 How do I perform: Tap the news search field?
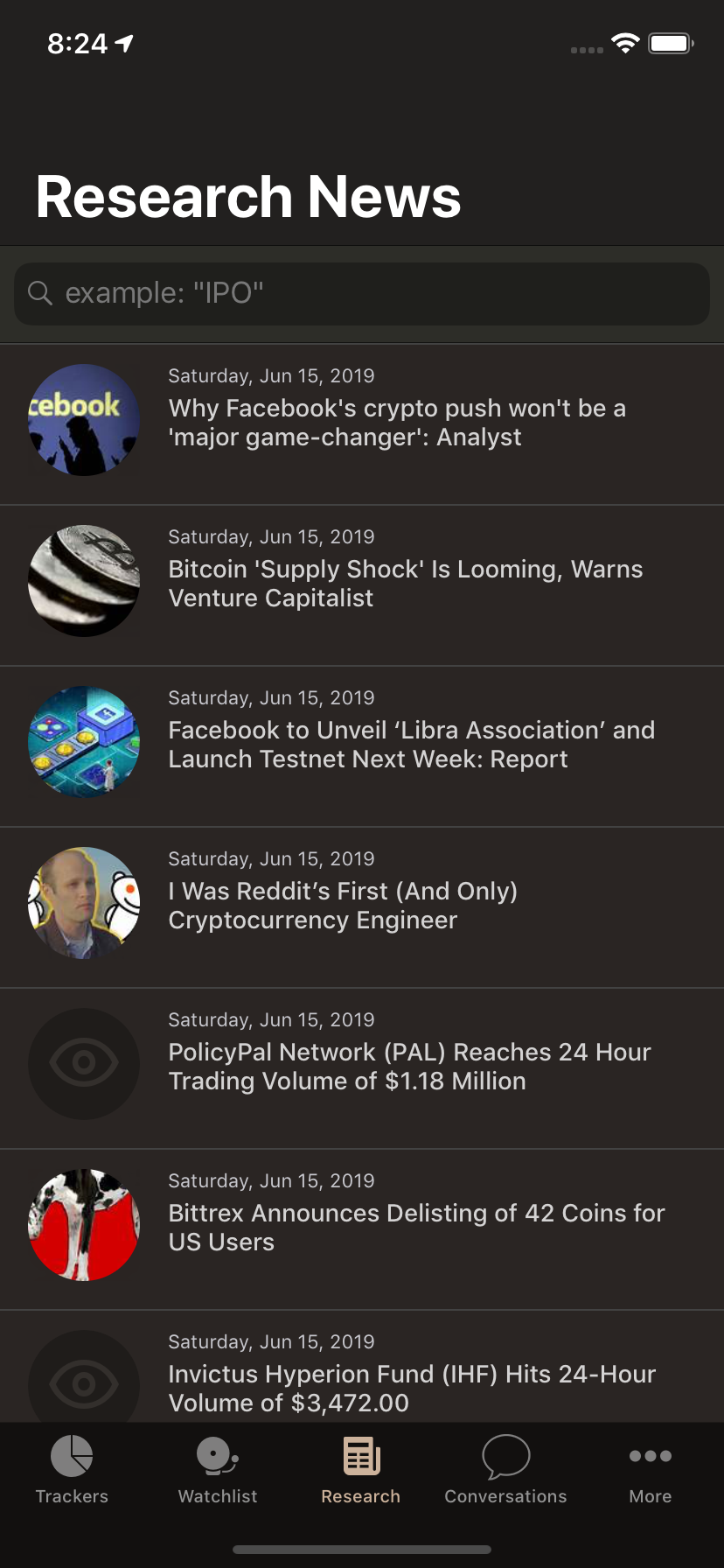point(362,293)
